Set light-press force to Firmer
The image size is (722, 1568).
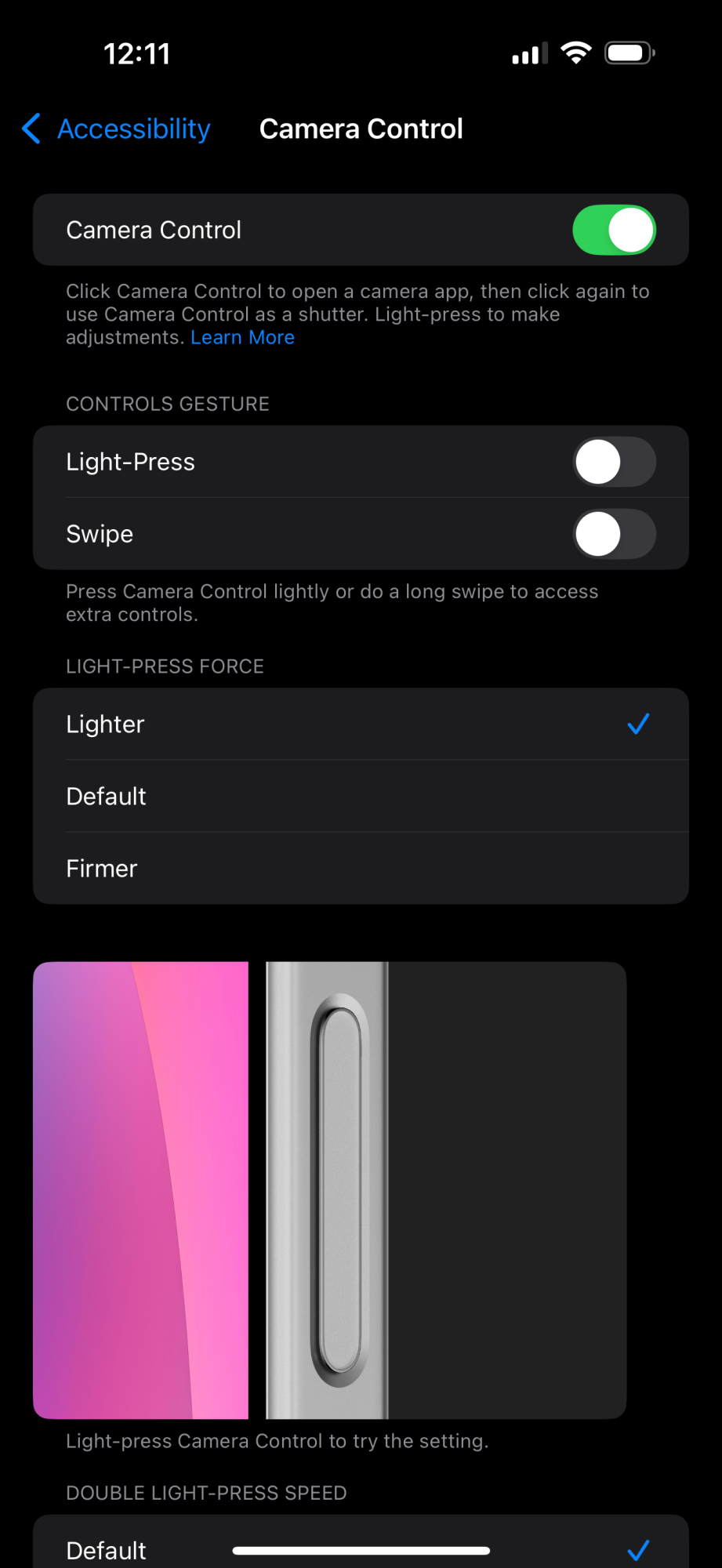point(361,869)
